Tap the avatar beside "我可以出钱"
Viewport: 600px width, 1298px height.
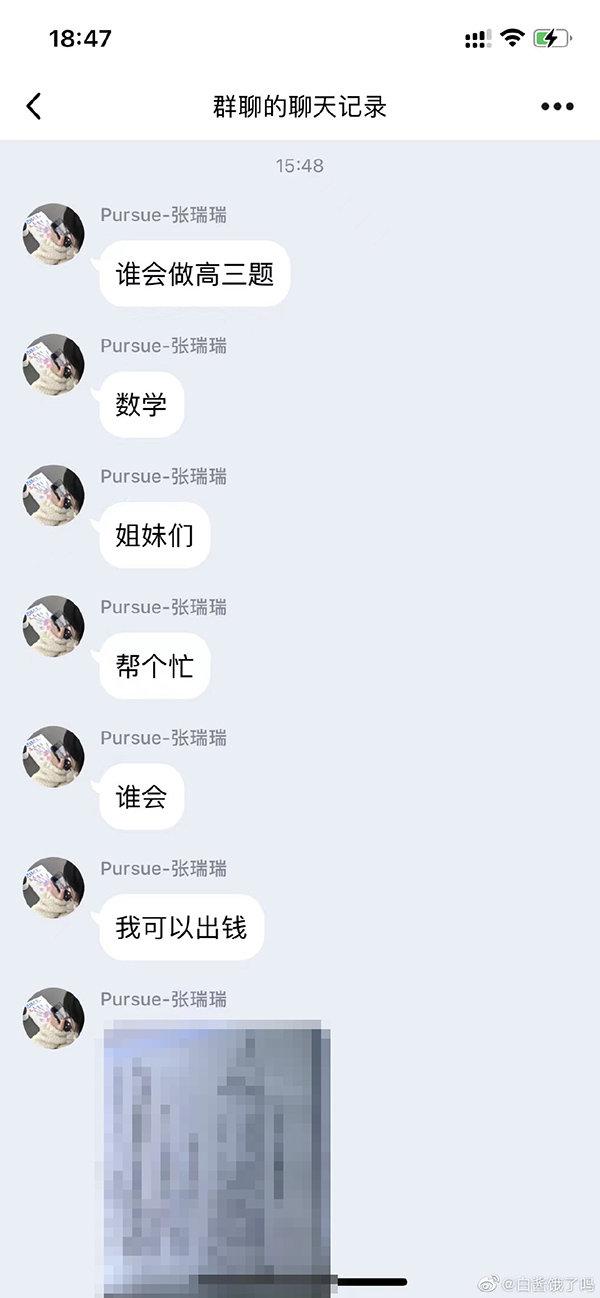click(x=53, y=888)
